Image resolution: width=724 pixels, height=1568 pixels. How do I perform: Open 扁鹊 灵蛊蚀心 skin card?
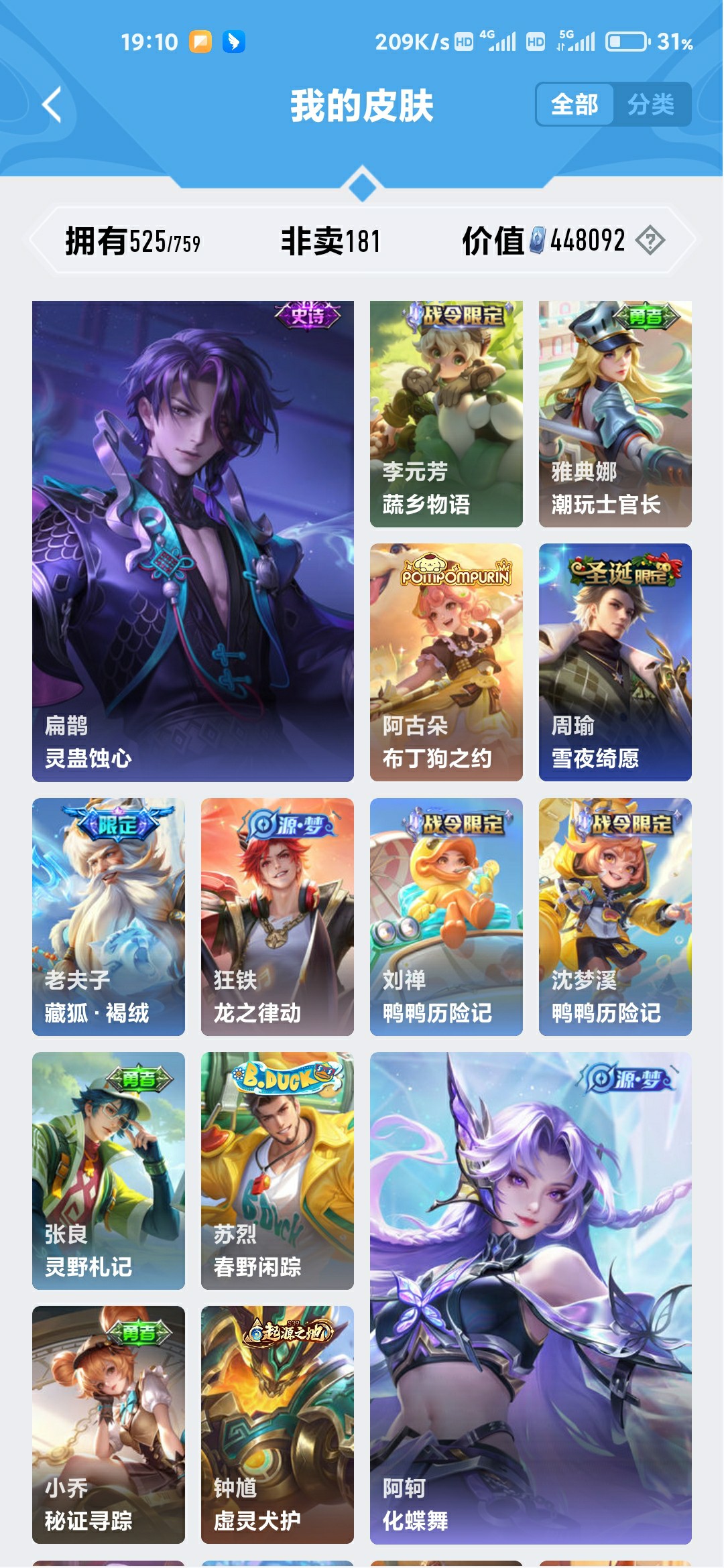193,541
